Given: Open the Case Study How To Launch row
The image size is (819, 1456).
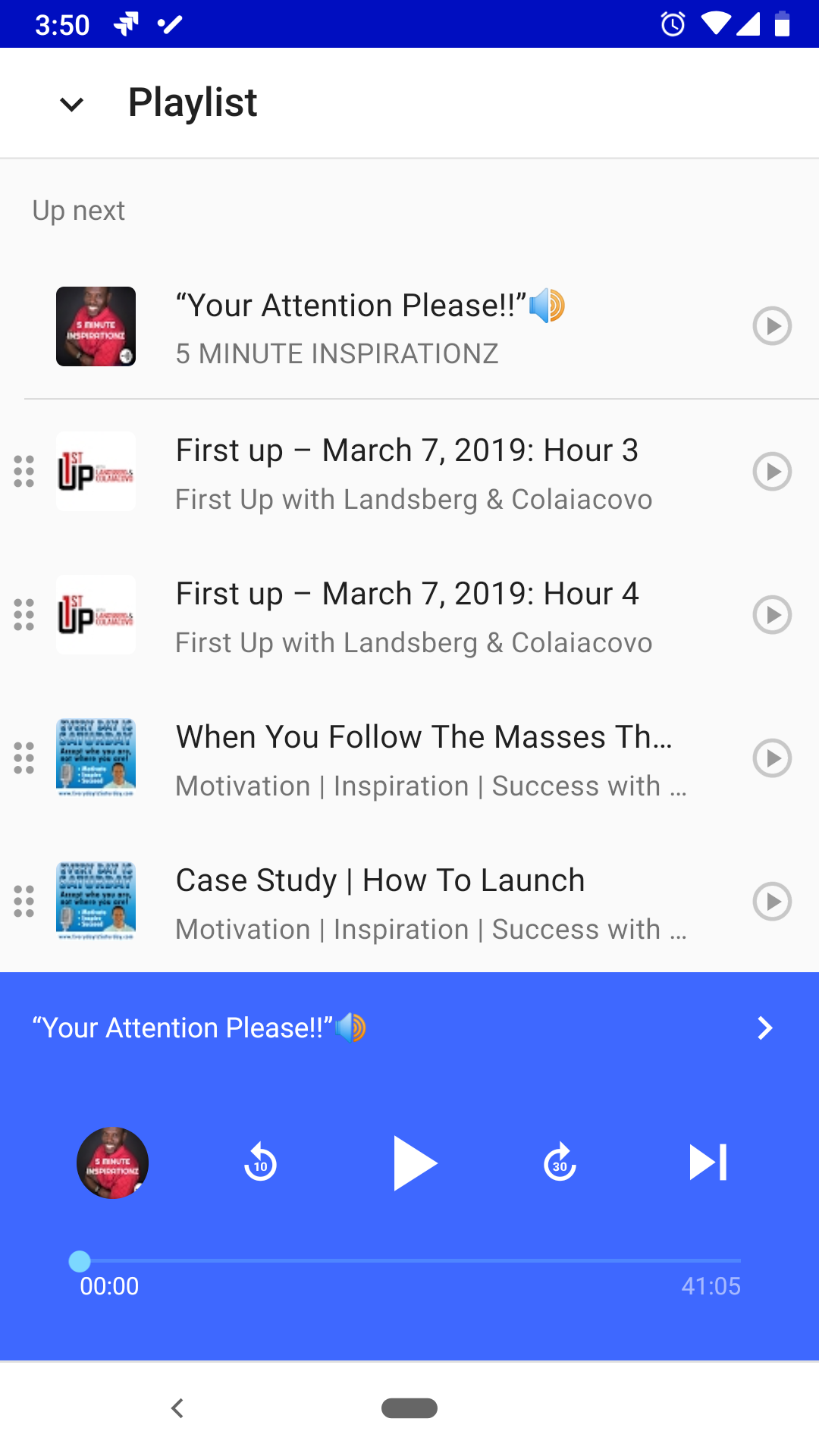Looking at the screenshot, I should tap(413, 903).
